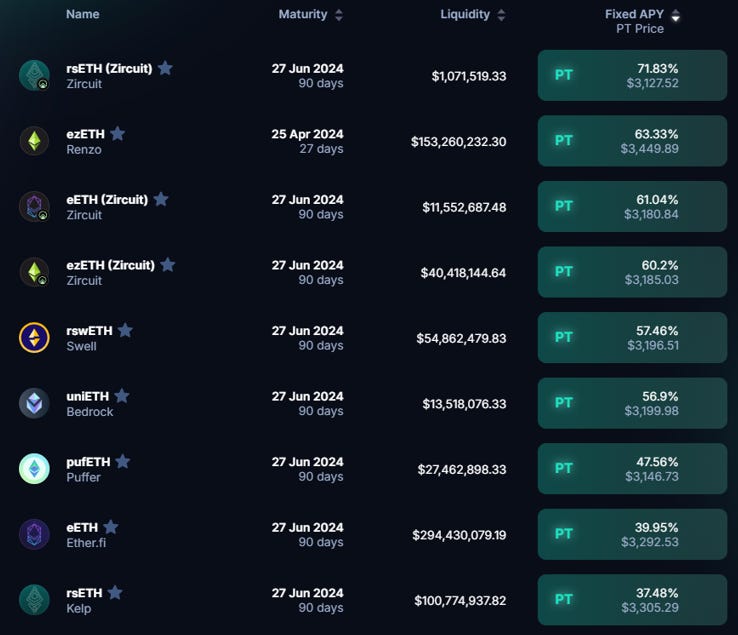Open rsETH Kelp PT at 37.48%
Image resolution: width=738 pixels, height=635 pixels.
632,600
